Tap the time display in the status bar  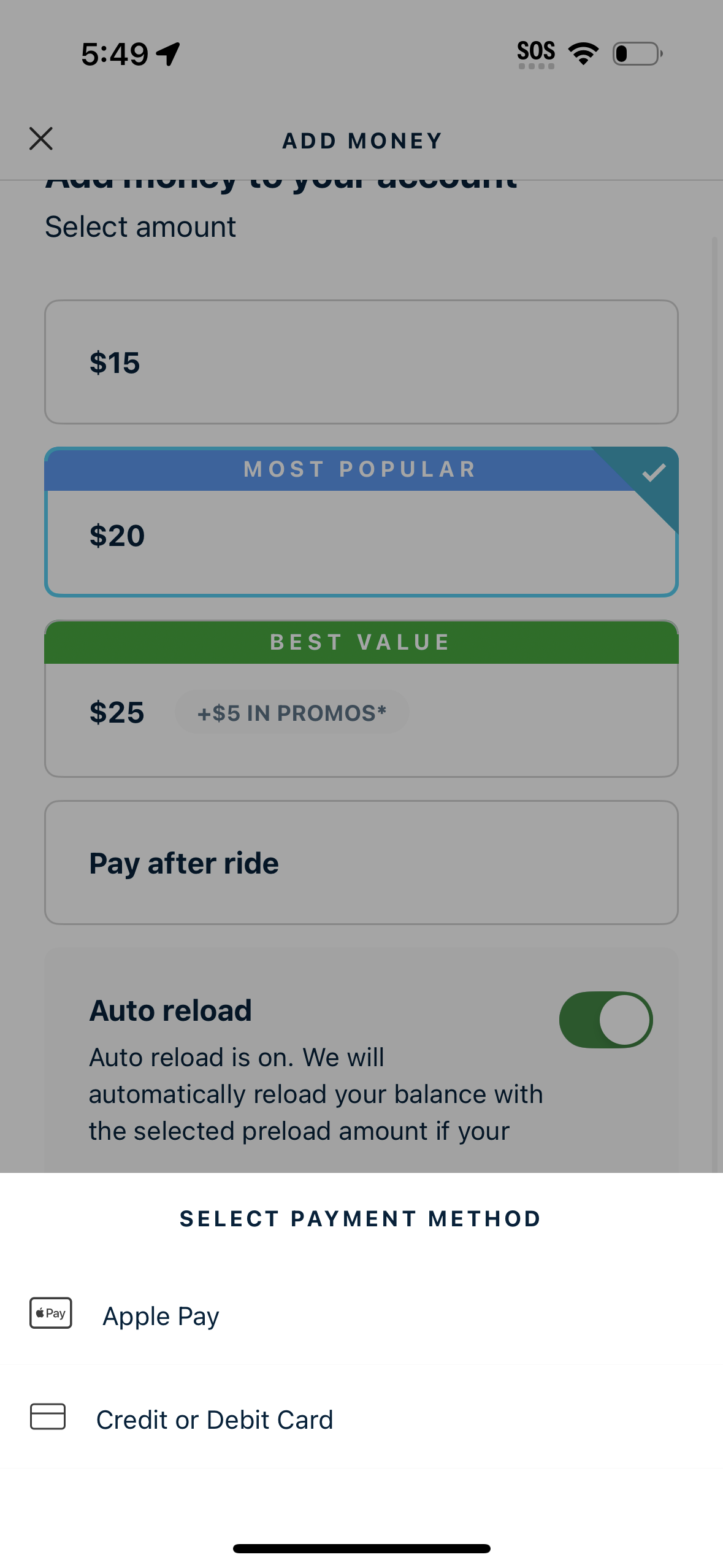[x=114, y=53]
